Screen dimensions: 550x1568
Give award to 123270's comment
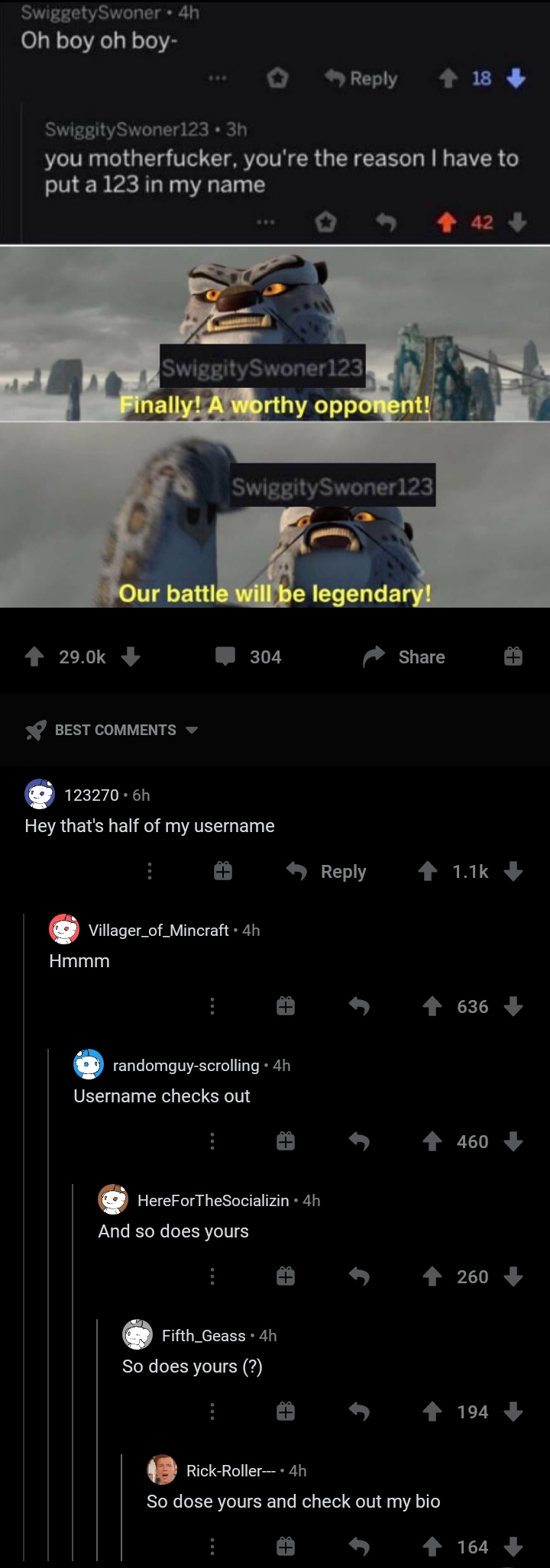[x=222, y=871]
